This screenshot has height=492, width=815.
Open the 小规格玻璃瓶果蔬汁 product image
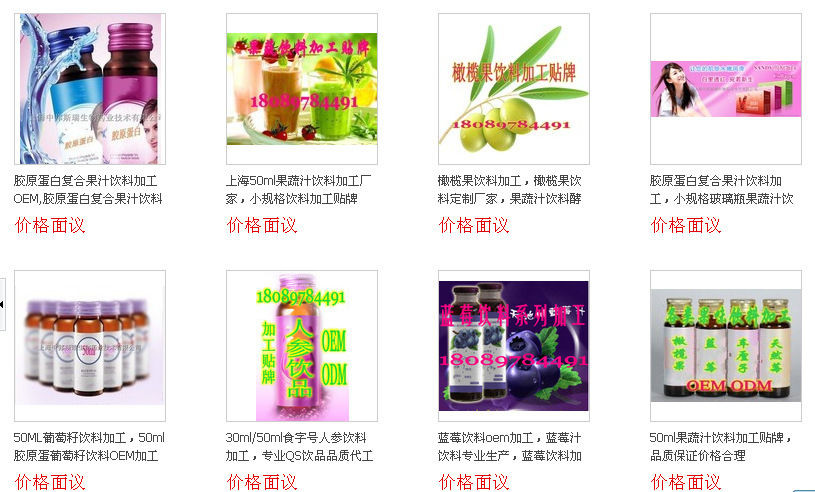point(725,89)
